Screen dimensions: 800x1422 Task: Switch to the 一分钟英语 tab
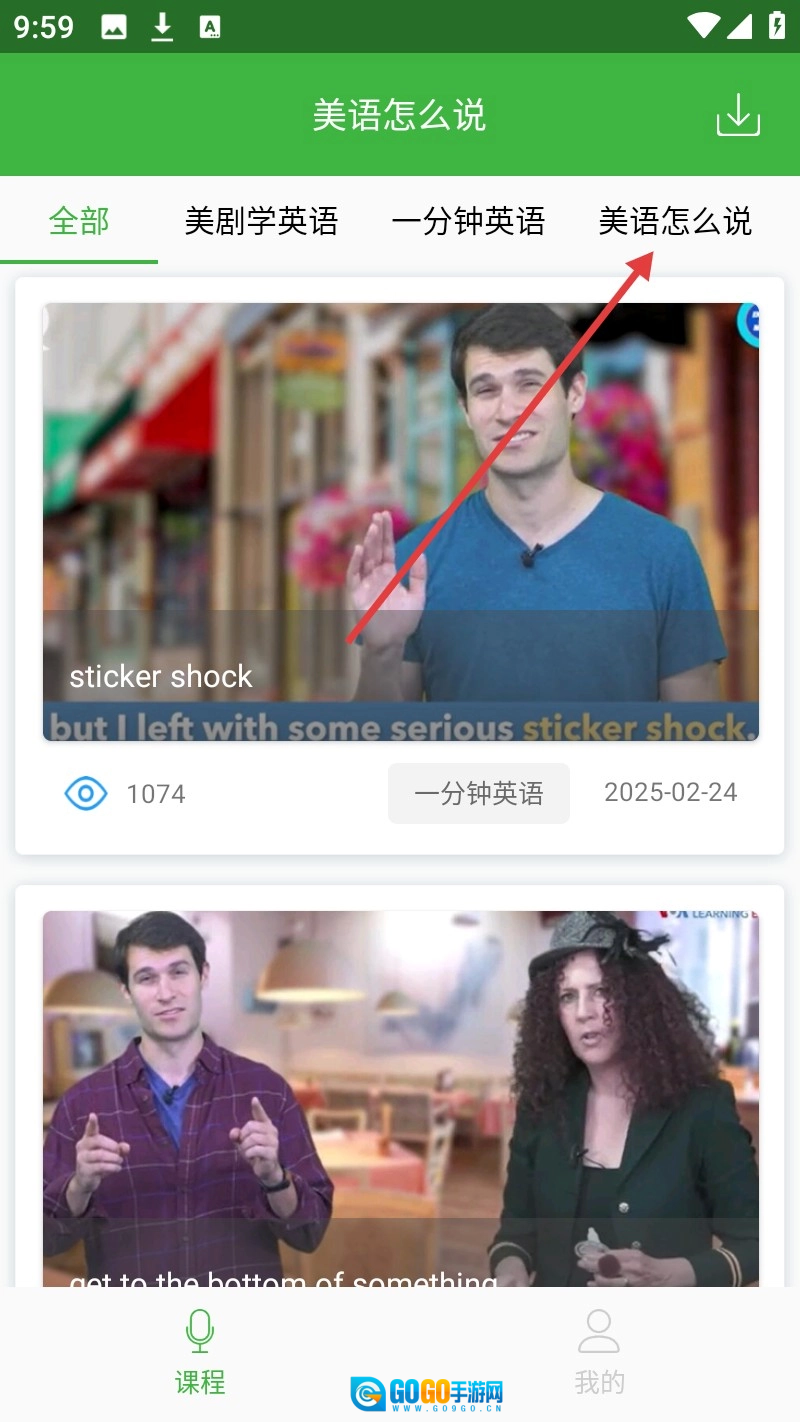[468, 221]
